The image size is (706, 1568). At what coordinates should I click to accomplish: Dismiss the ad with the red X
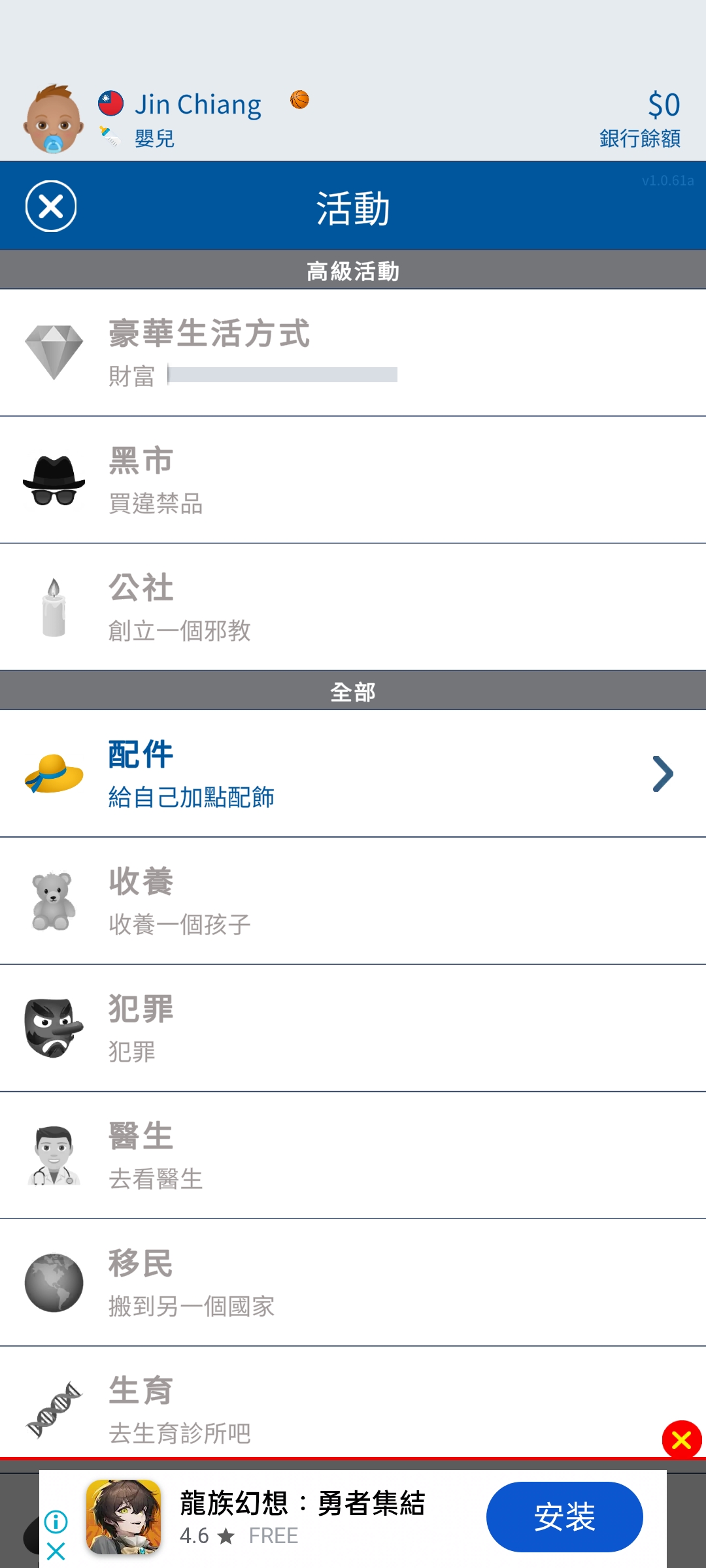(x=681, y=1437)
